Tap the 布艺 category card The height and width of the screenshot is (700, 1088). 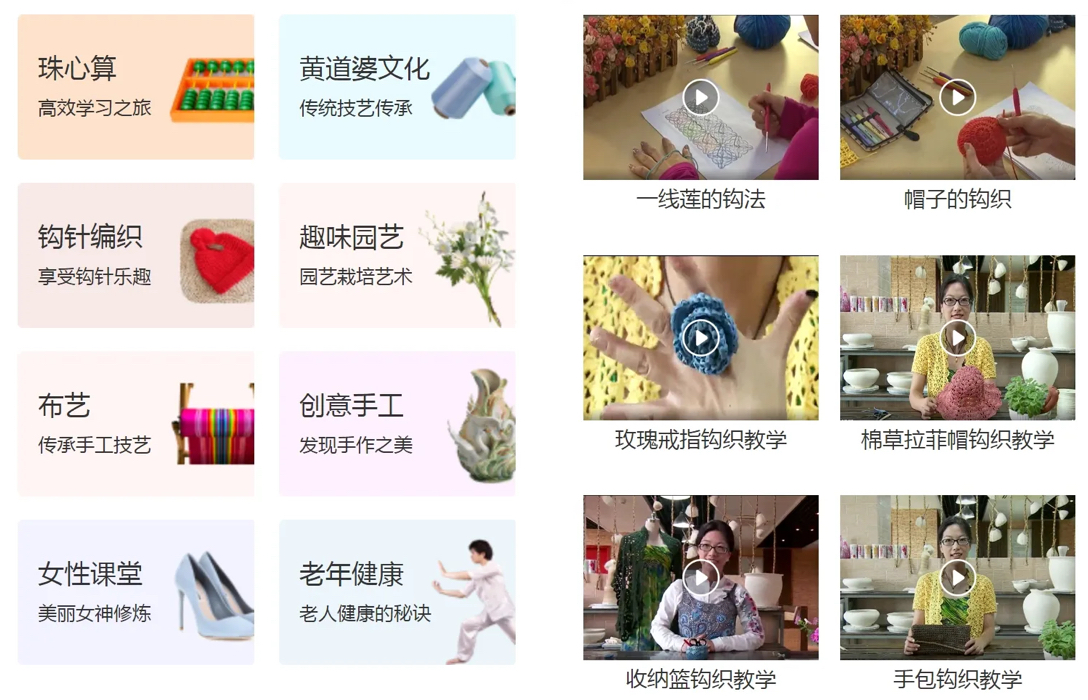136,423
